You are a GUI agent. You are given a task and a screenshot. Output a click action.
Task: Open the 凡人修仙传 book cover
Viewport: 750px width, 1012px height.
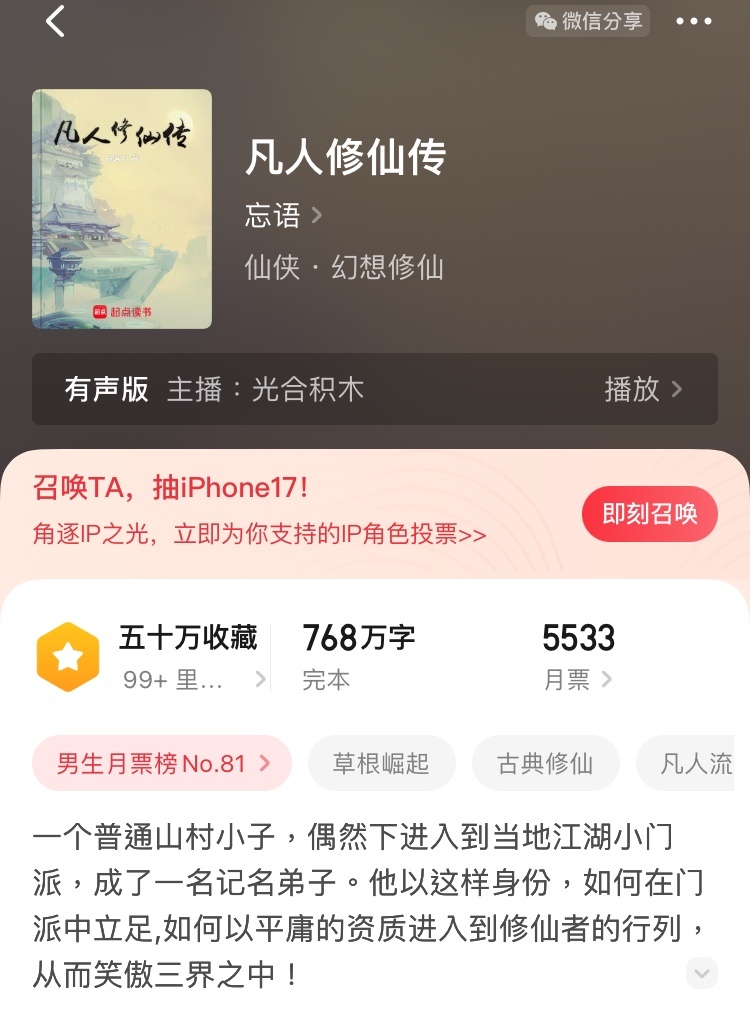tap(122, 209)
